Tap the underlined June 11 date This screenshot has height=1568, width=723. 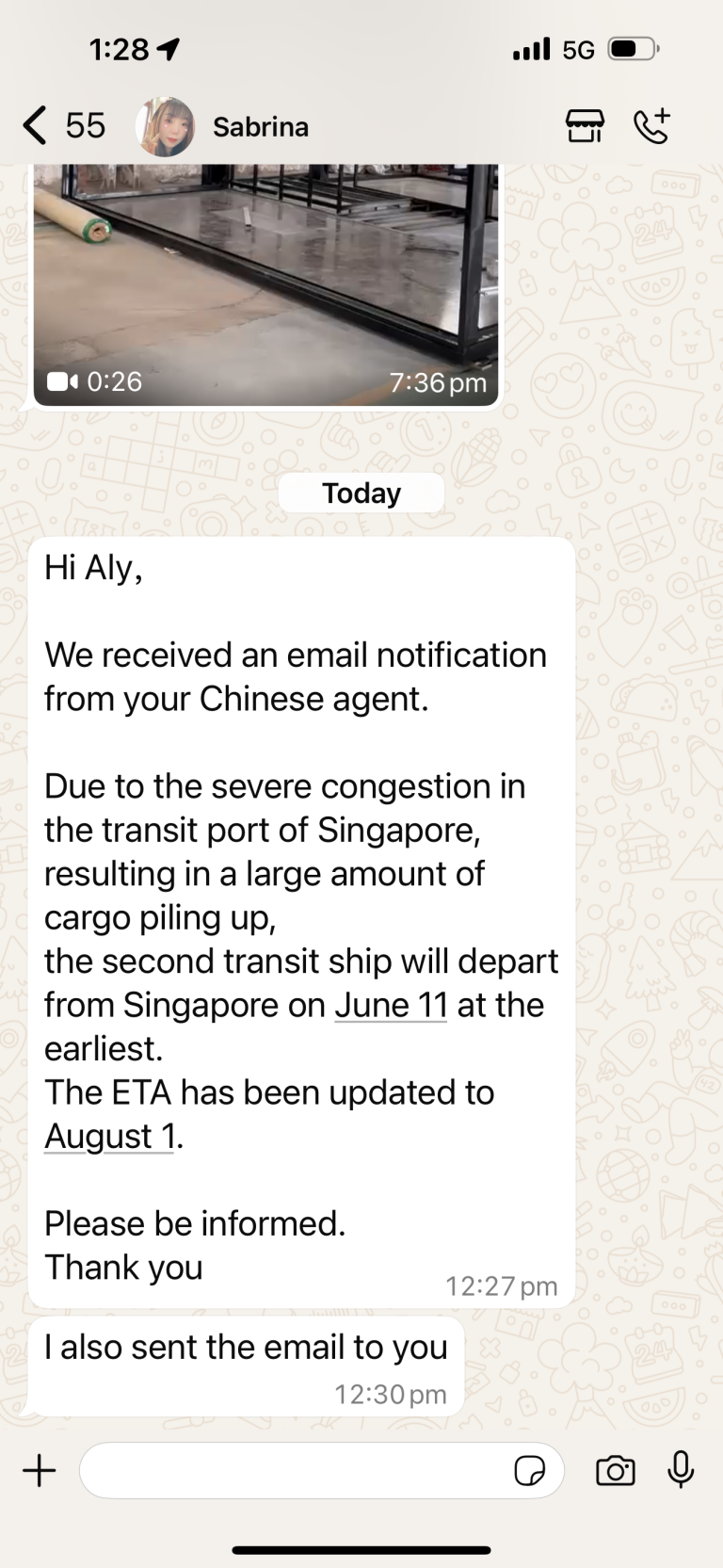391,1005
